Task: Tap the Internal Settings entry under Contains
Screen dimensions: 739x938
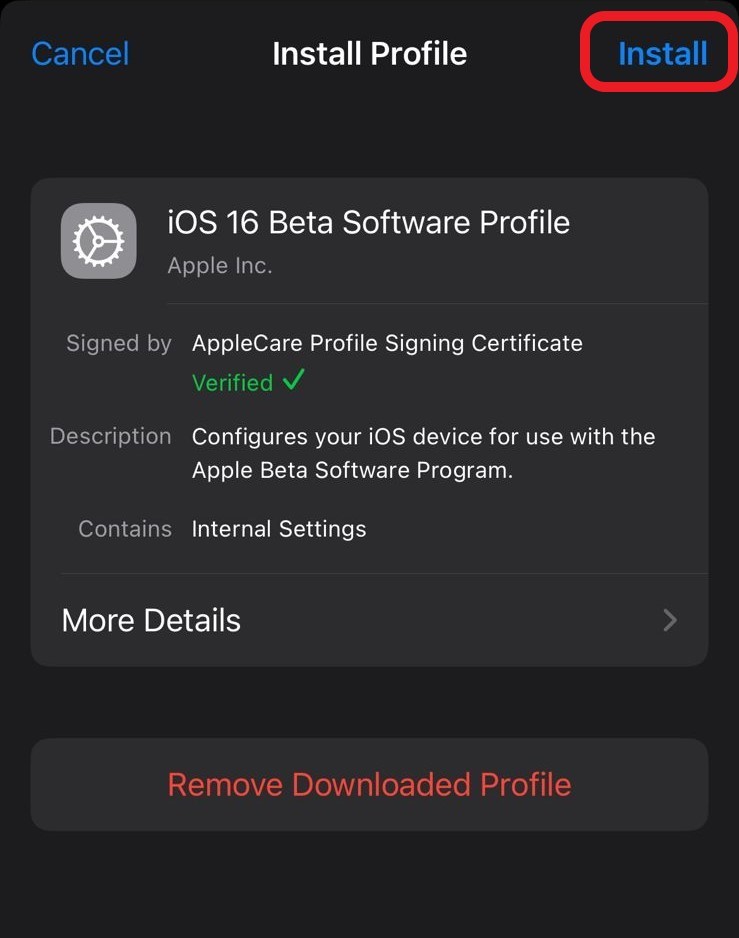Action: (x=278, y=529)
